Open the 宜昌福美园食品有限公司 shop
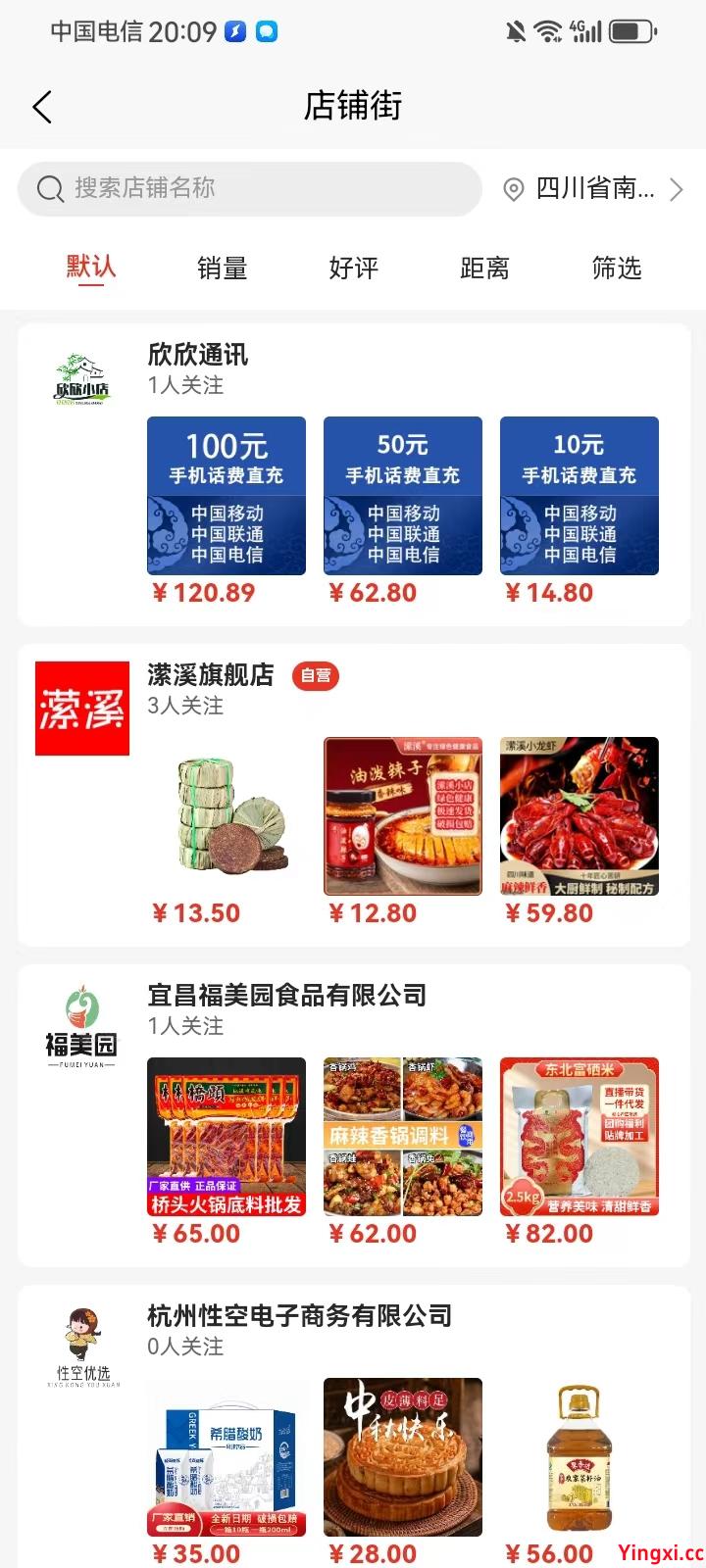The width and height of the screenshot is (706, 1568). pos(287,996)
